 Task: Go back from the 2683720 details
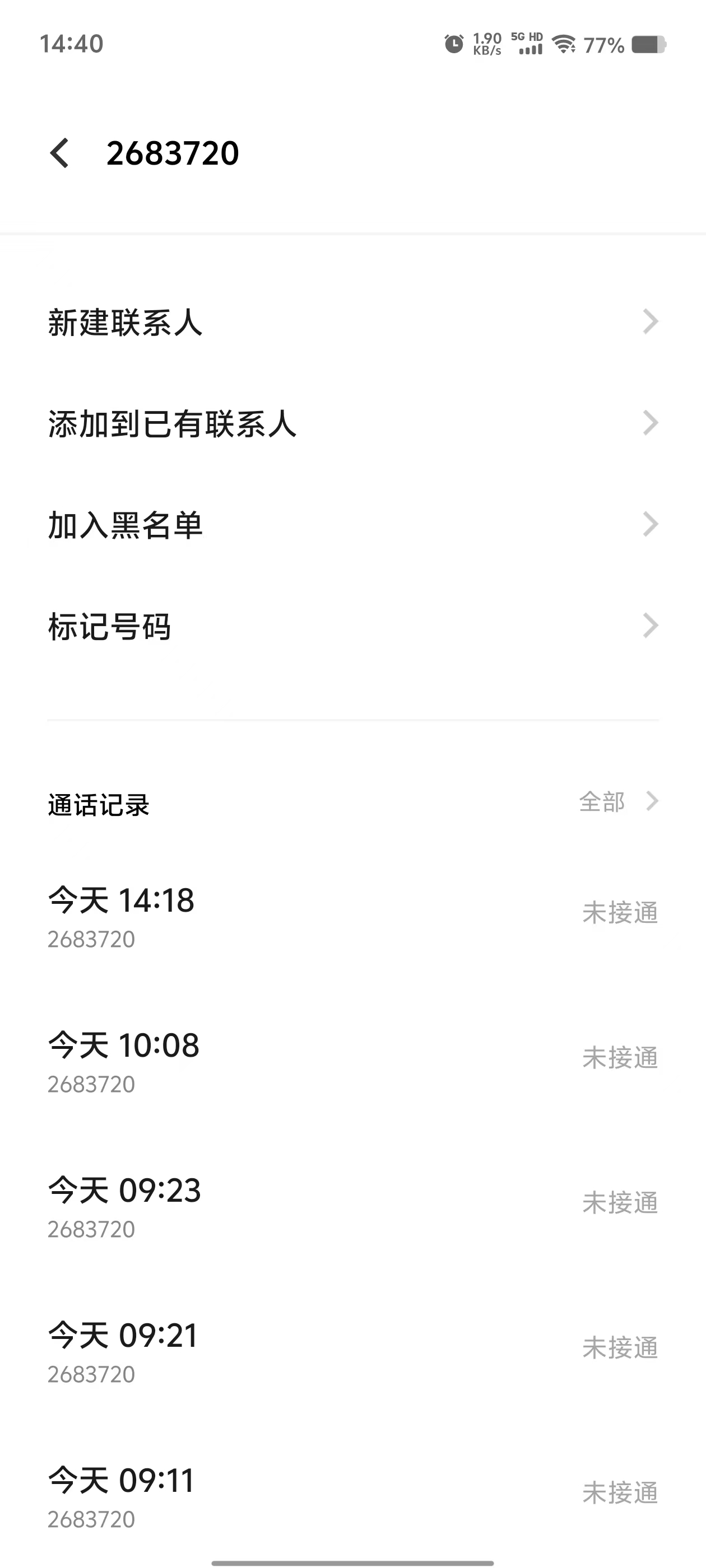click(x=60, y=153)
